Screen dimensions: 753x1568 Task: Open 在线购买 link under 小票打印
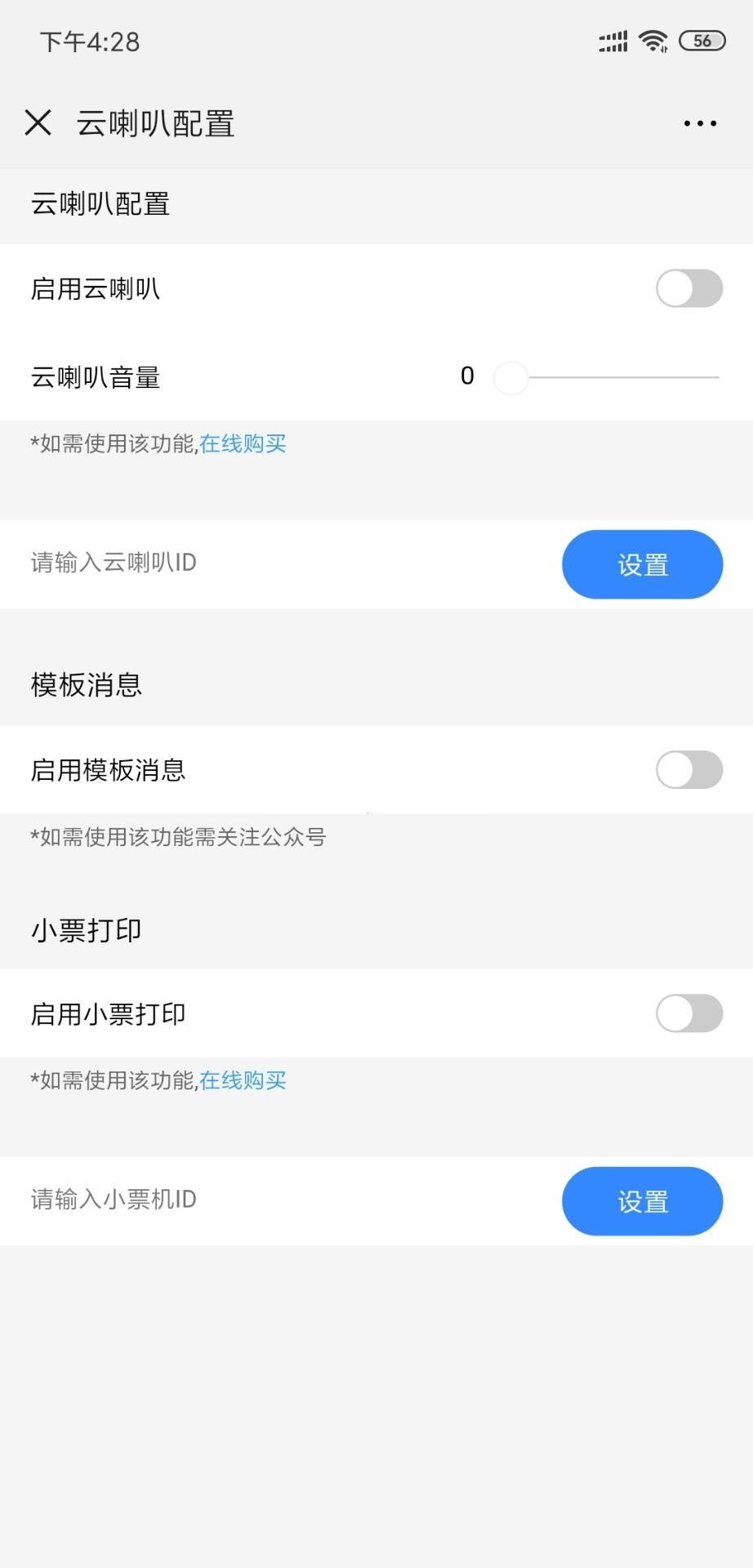pos(243,1080)
